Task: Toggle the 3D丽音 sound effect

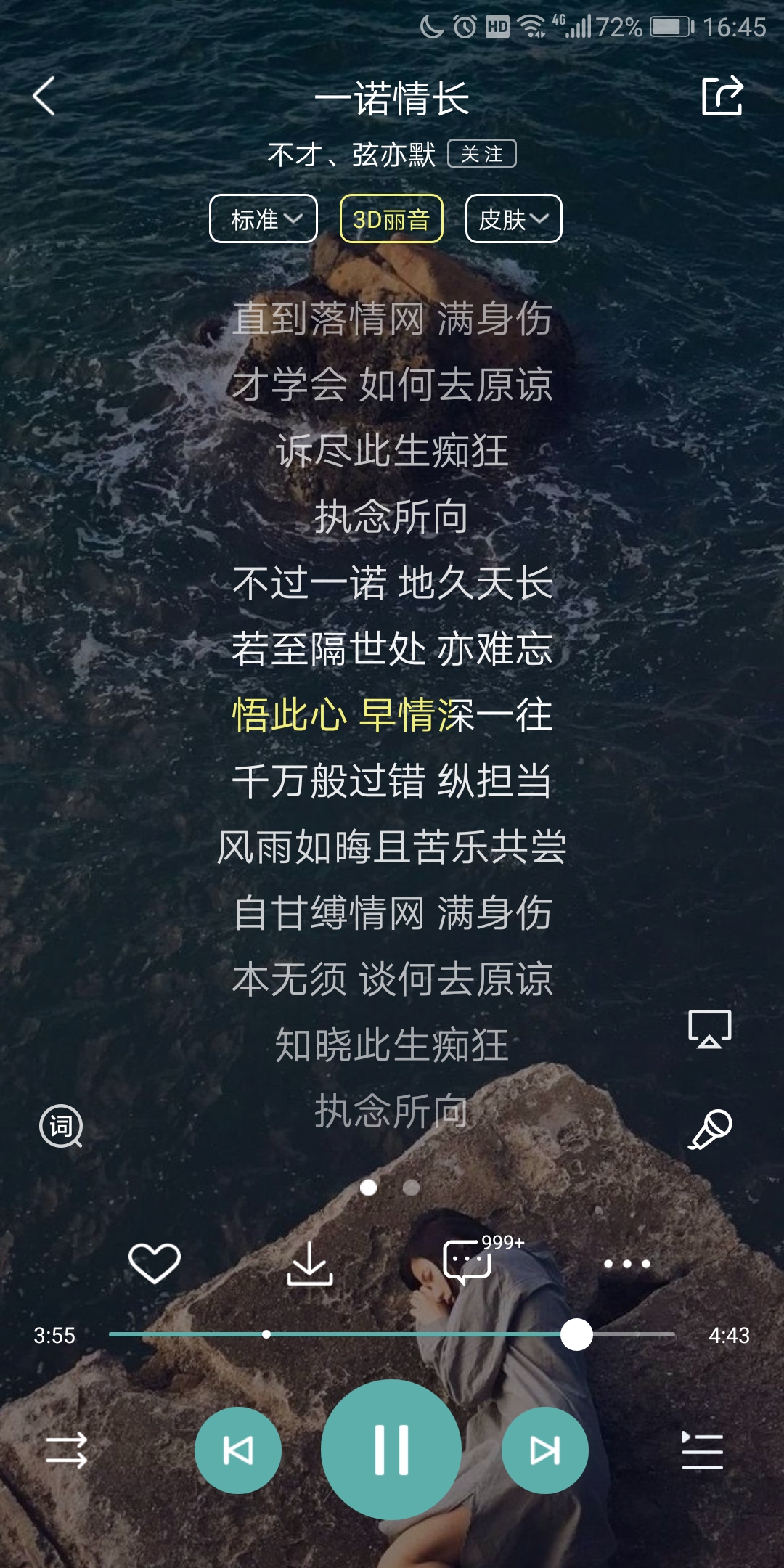Action: click(392, 218)
